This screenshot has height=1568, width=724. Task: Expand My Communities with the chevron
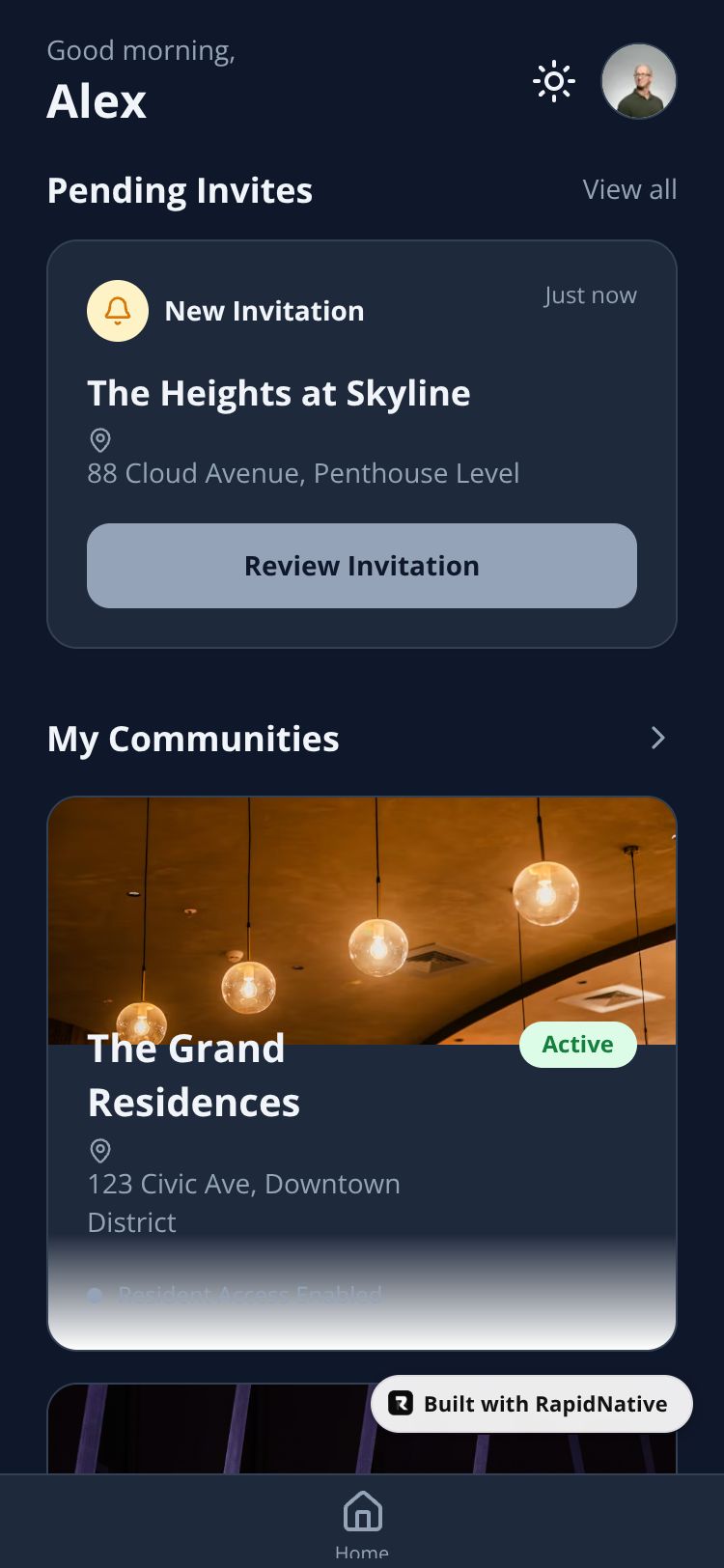[x=658, y=739]
